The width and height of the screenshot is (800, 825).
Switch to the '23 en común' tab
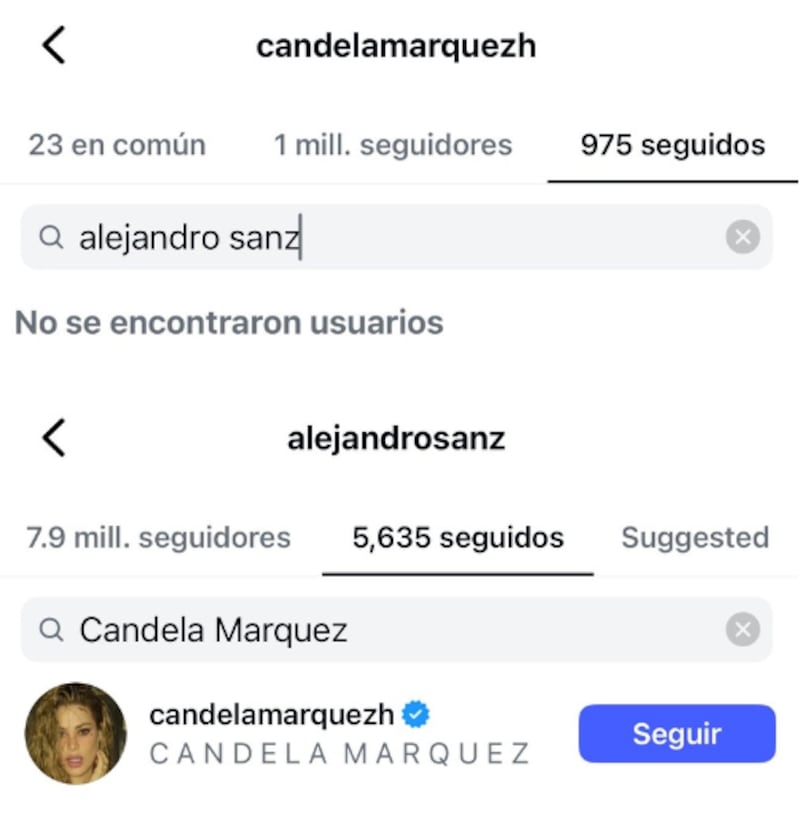pyautogui.click(x=116, y=145)
